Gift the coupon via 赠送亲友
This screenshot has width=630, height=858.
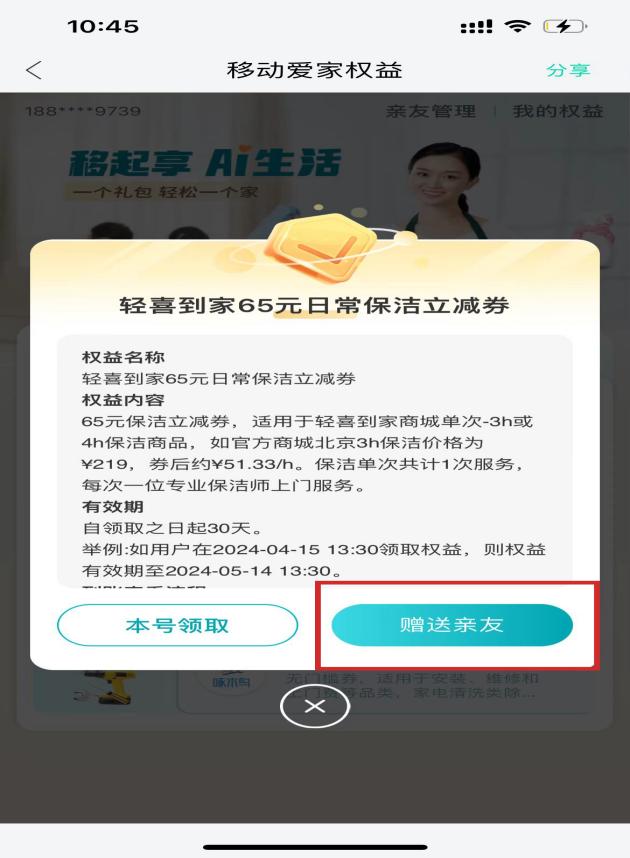tap(452, 625)
